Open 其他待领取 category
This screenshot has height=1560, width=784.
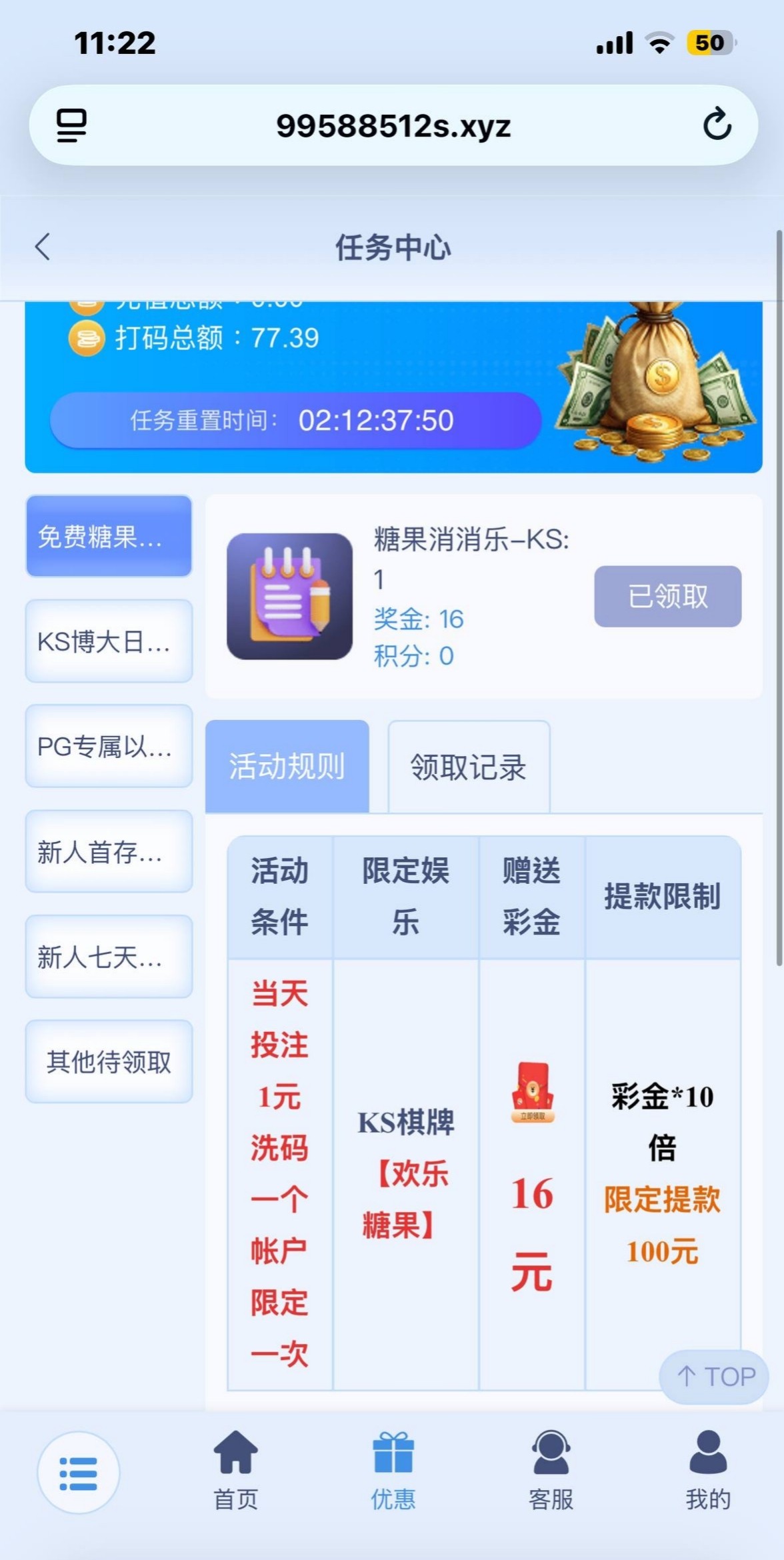[x=109, y=1061]
